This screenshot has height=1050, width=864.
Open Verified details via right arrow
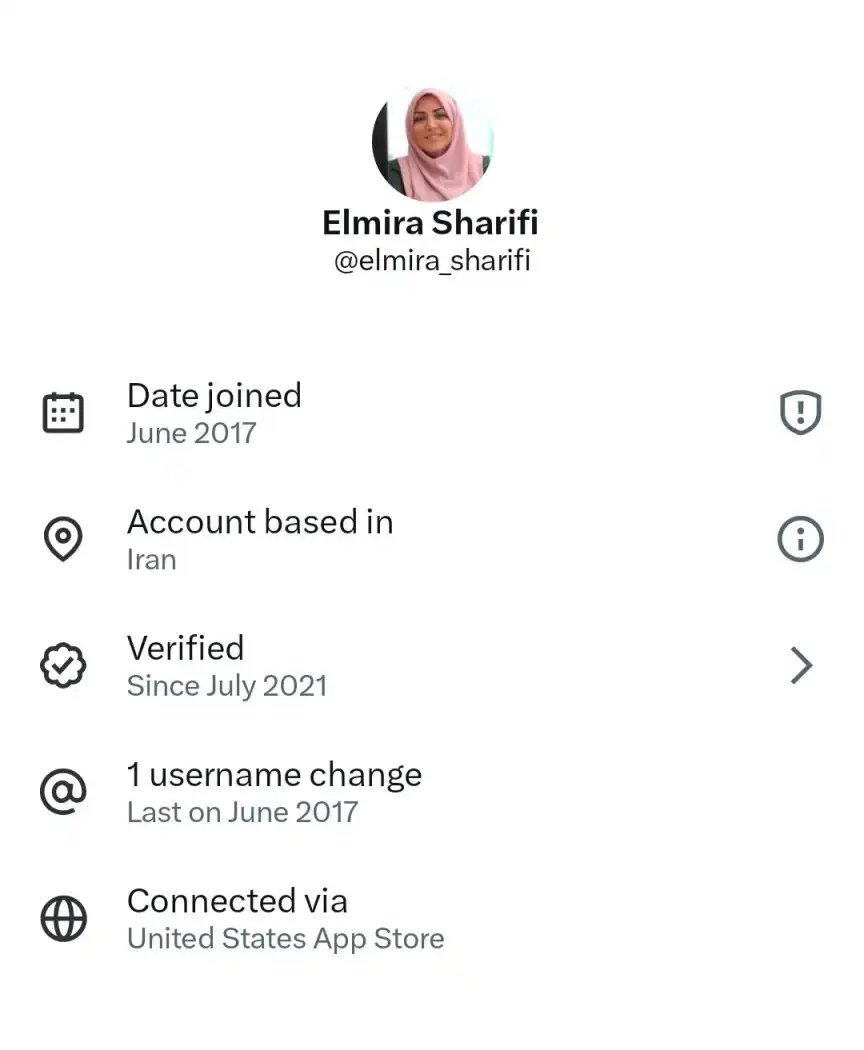799,665
